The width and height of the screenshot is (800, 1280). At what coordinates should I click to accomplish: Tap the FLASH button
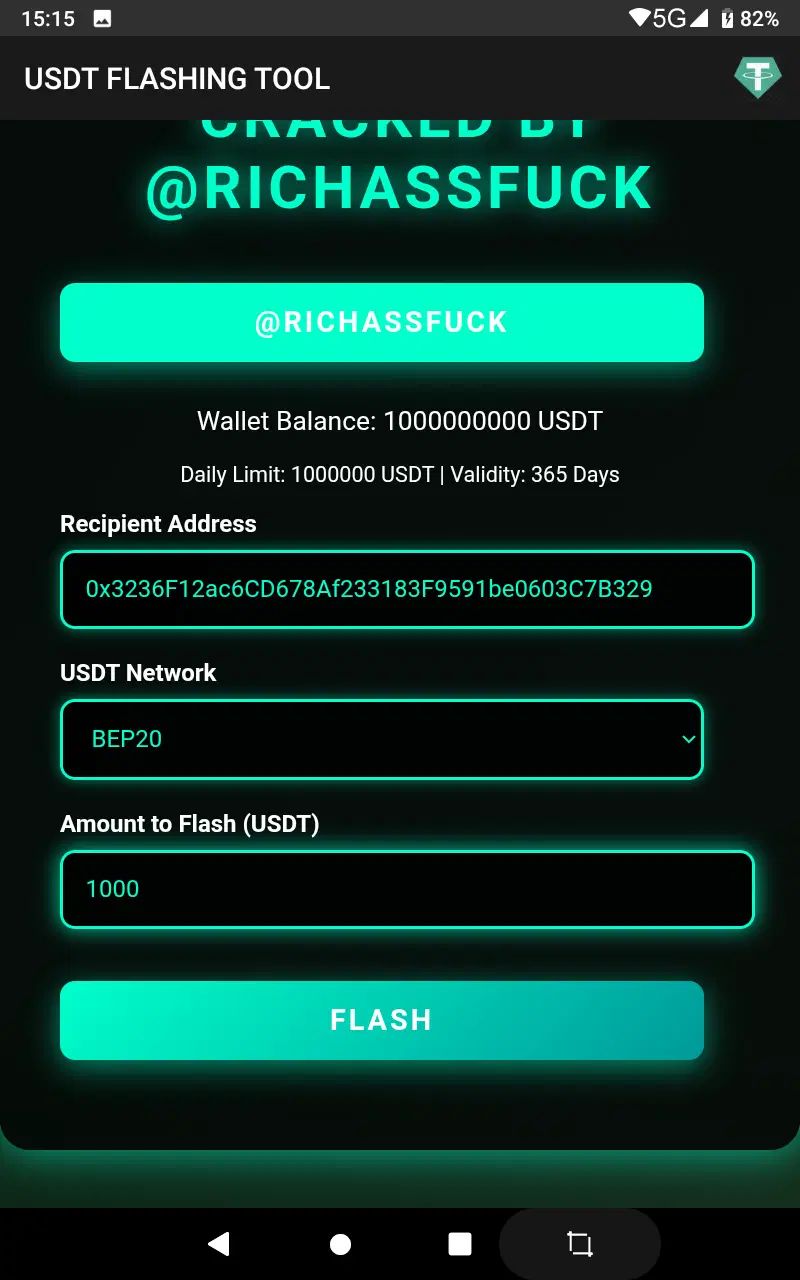tap(381, 1020)
